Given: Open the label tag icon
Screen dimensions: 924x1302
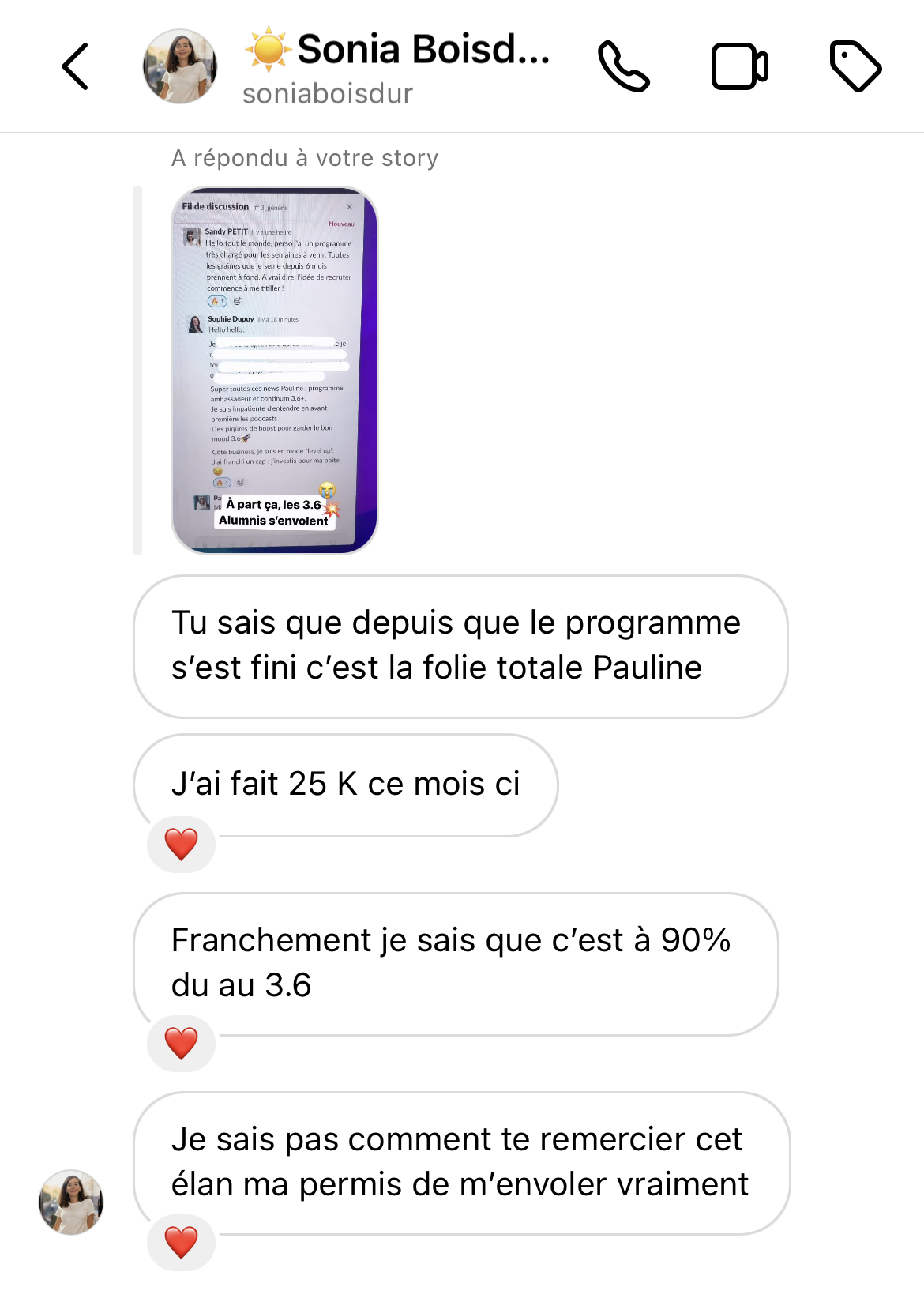Looking at the screenshot, I should coord(855,66).
